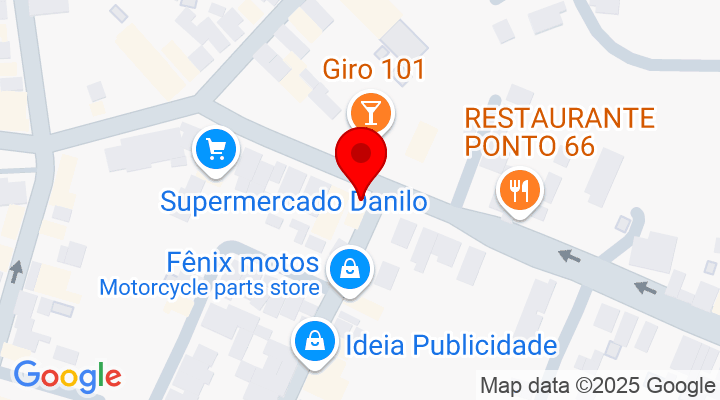Select the Supermercado Danilo shopping cart pin
This screenshot has width=720, height=400.
coord(215,152)
